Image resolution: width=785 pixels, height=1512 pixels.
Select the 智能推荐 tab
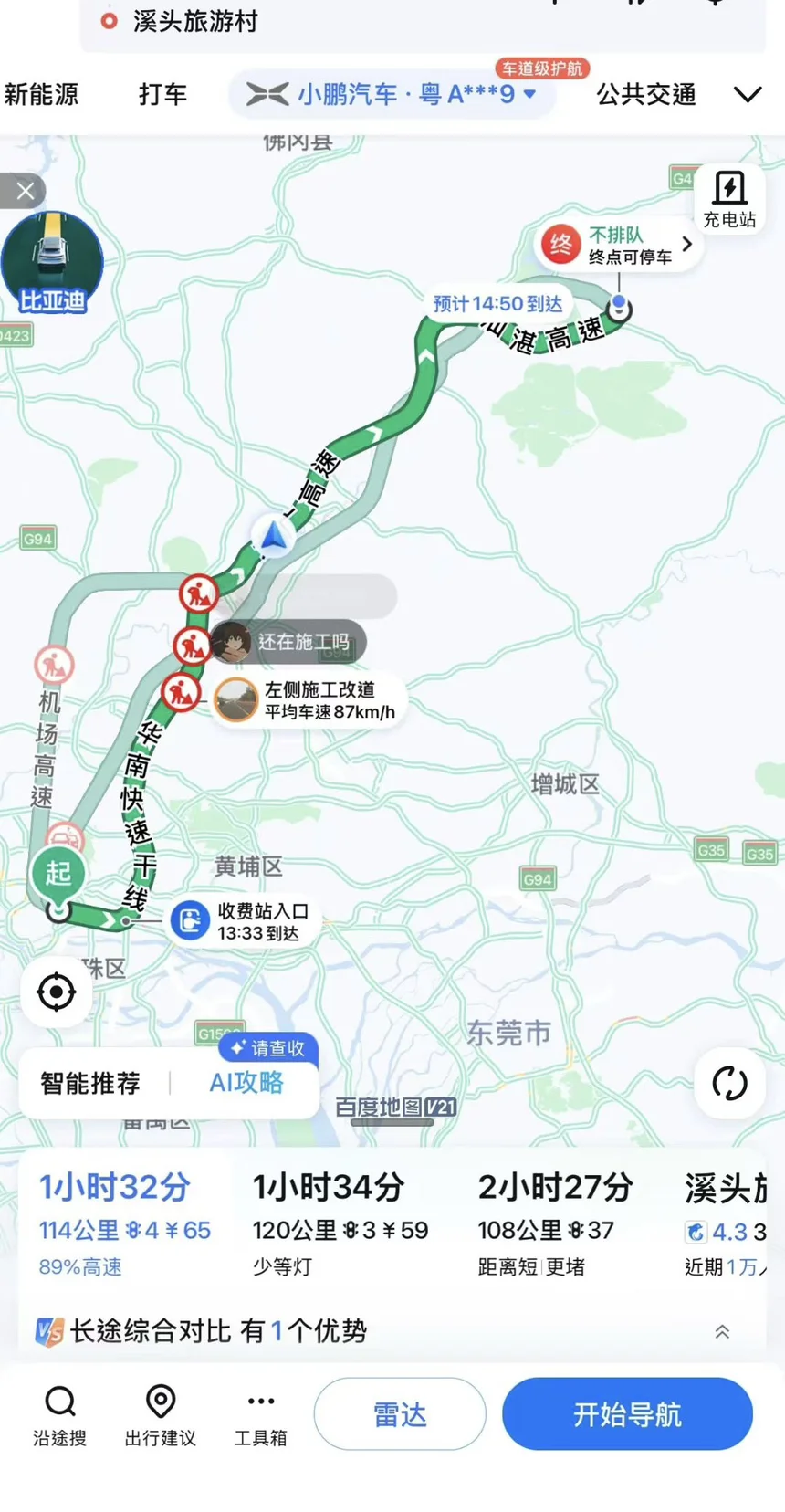coord(90,1083)
